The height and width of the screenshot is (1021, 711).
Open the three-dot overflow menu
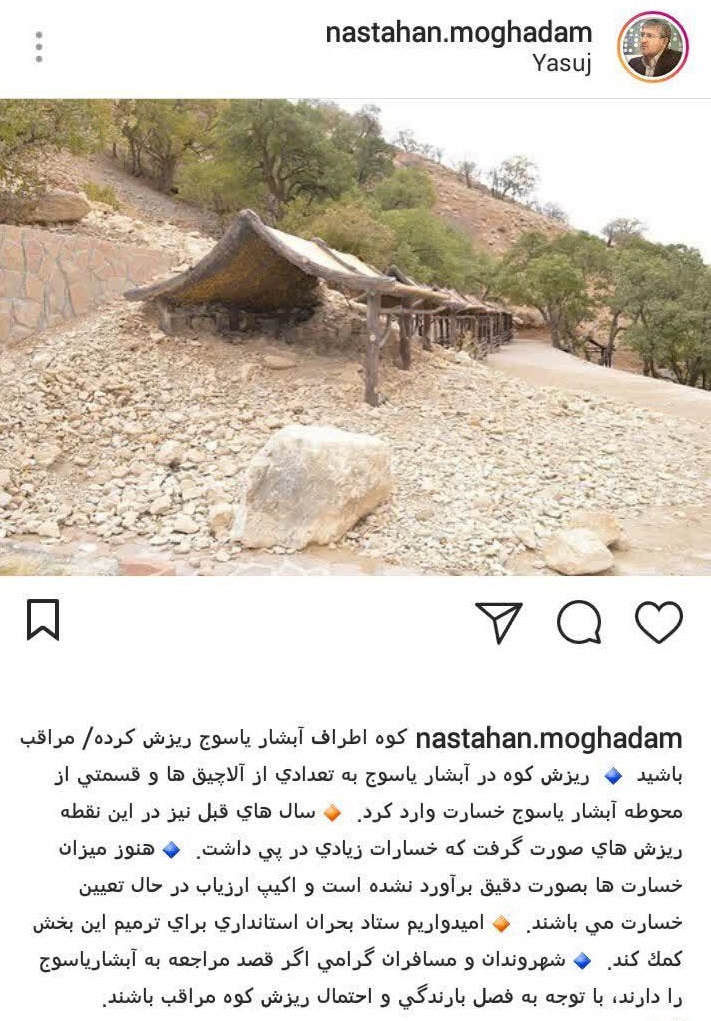[39, 47]
